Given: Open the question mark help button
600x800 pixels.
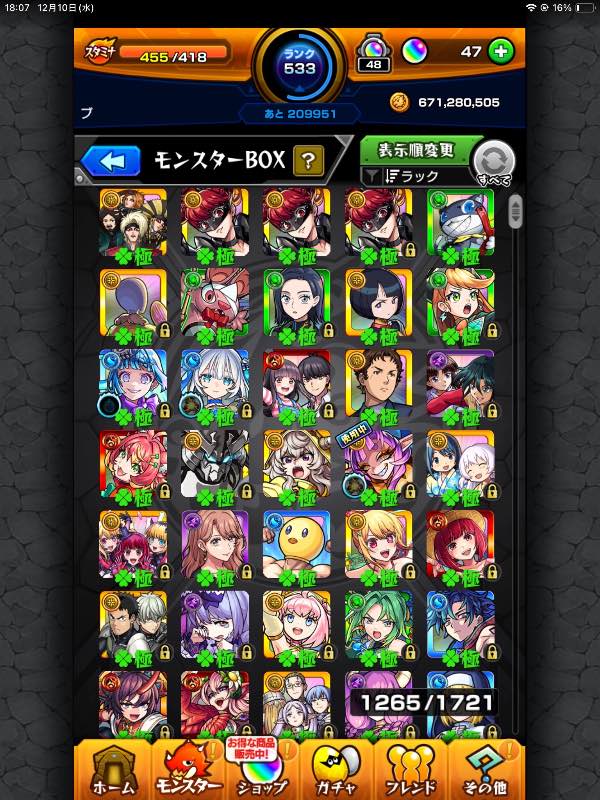Looking at the screenshot, I should (x=308, y=160).
